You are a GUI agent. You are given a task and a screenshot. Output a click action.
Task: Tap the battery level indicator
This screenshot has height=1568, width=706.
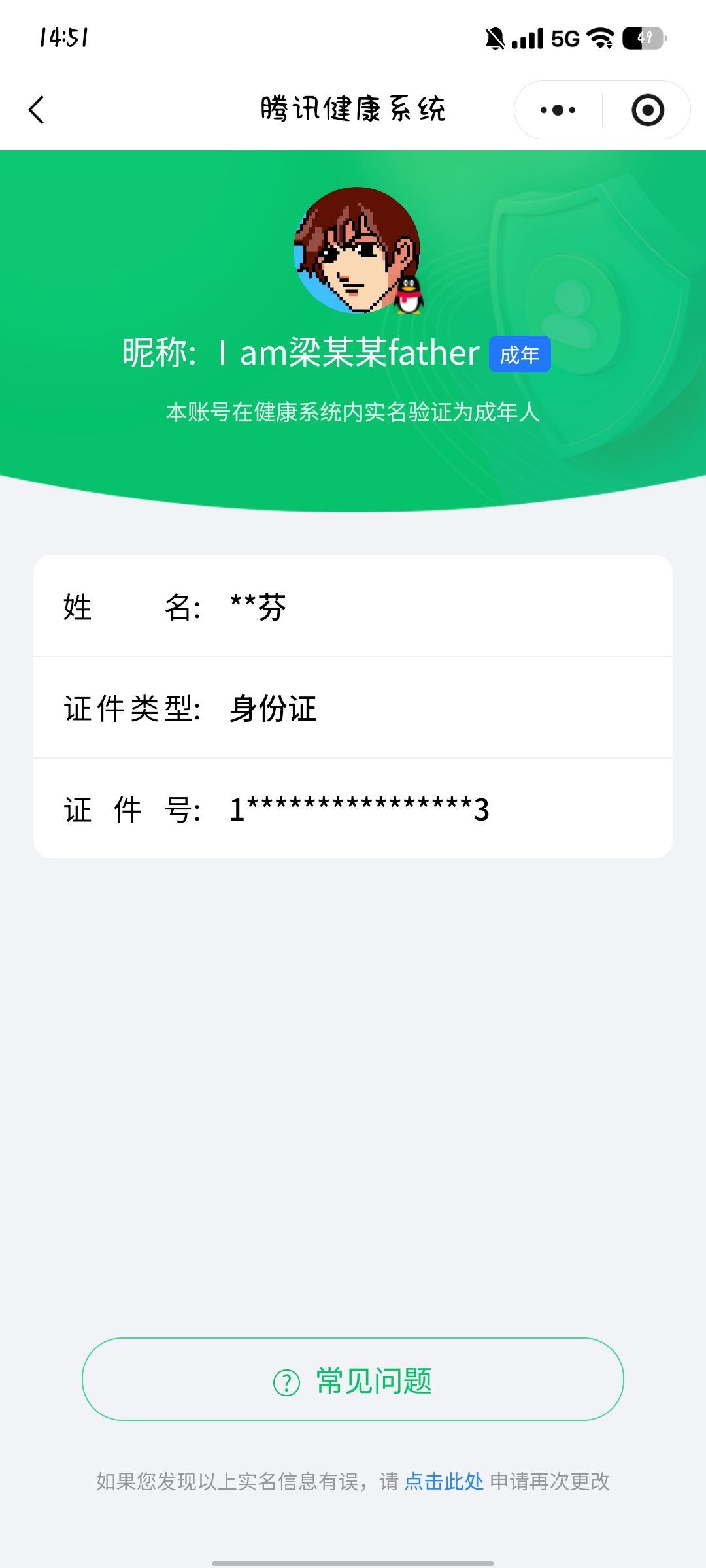(x=643, y=39)
